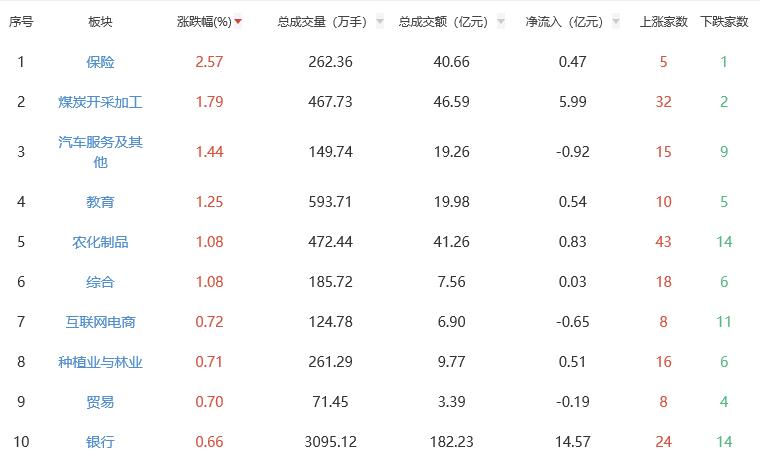Sort by 上涨家数 column
Image resolution: width=760 pixels, height=459 pixels.
[x=663, y=22]
